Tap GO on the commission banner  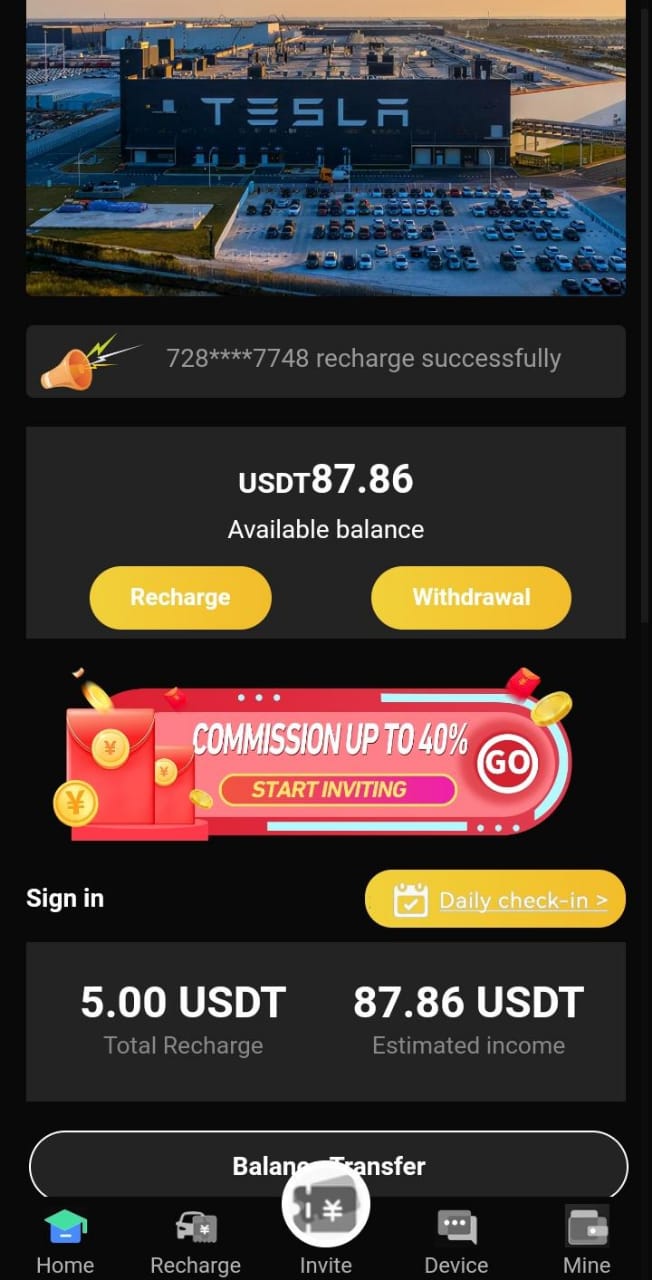point(507,764)
